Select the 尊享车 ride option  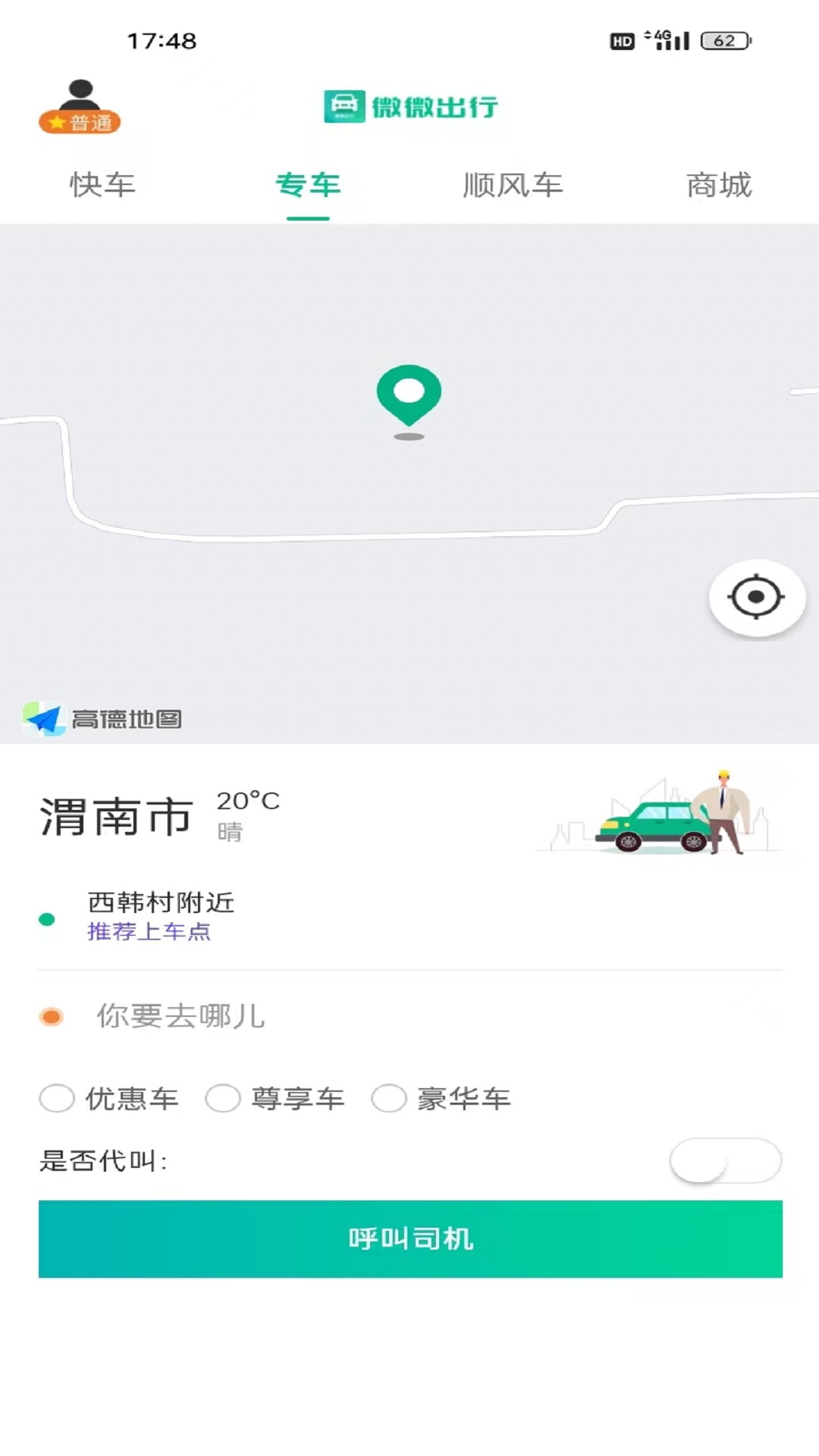224,1097
